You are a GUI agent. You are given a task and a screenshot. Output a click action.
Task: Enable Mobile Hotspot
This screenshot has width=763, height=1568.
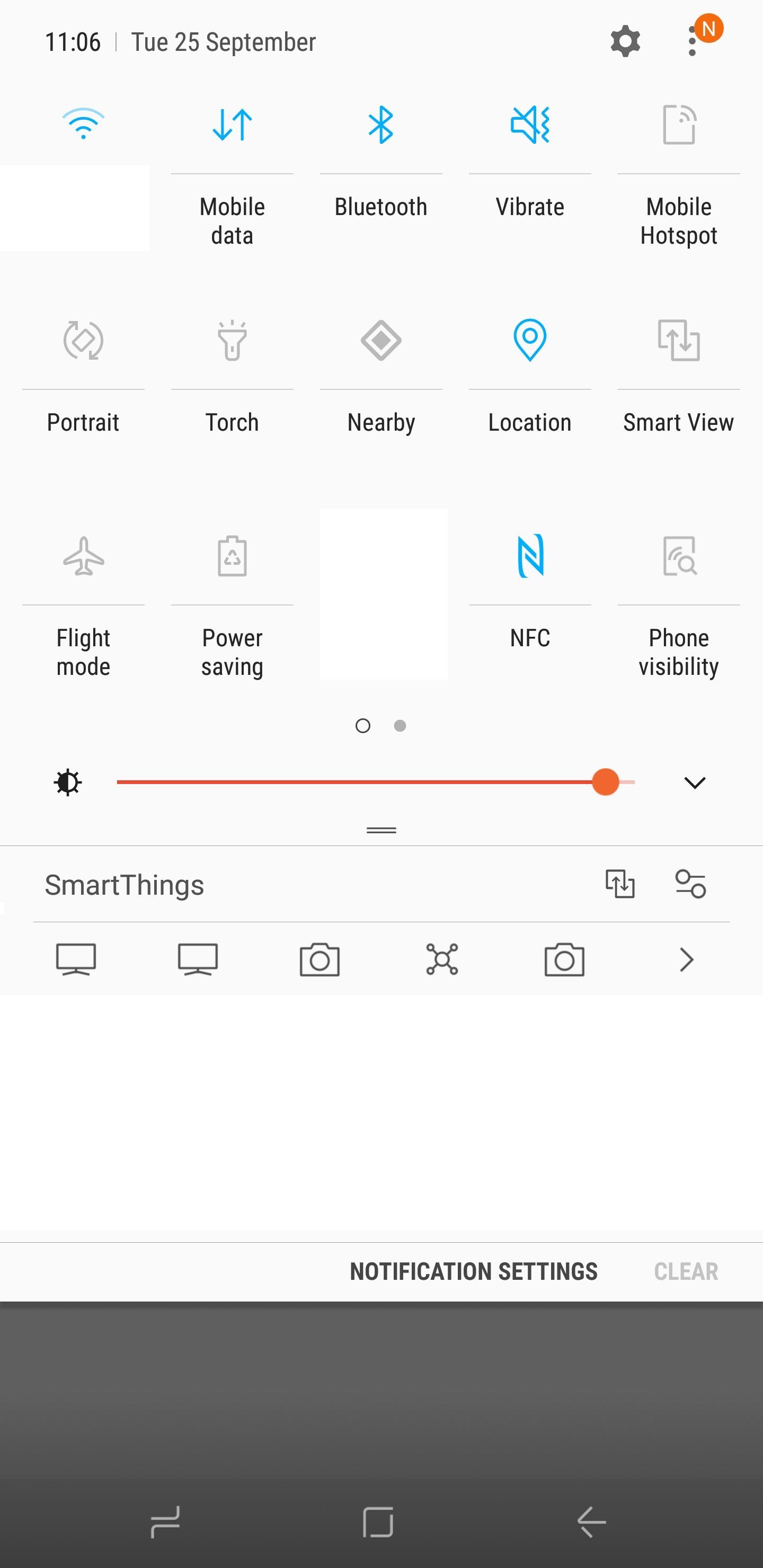click(x=678, y=125)
